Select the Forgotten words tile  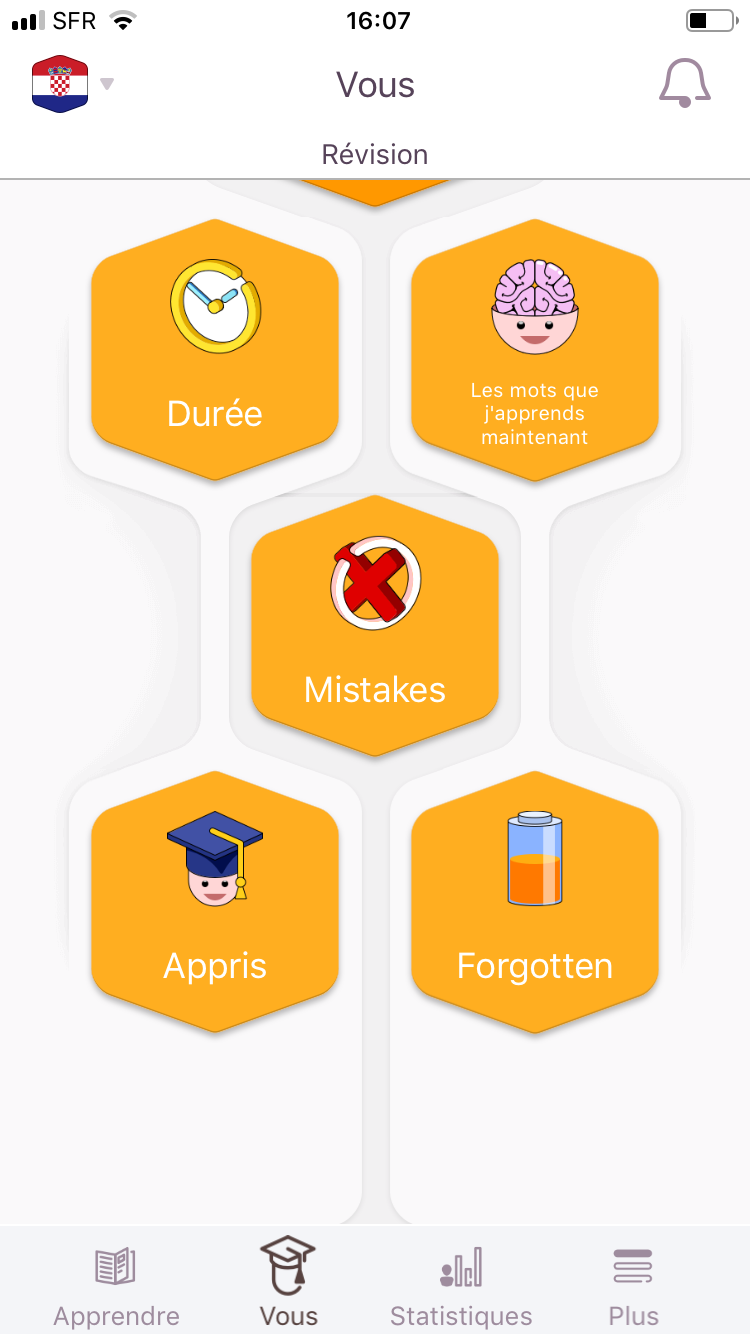(535, 900)
